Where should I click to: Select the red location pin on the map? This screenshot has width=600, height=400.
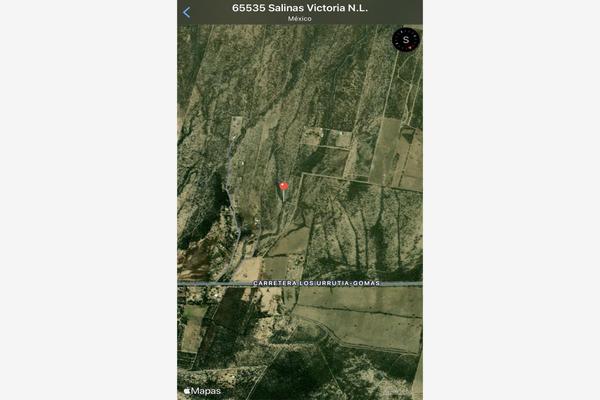pos(284,186)
